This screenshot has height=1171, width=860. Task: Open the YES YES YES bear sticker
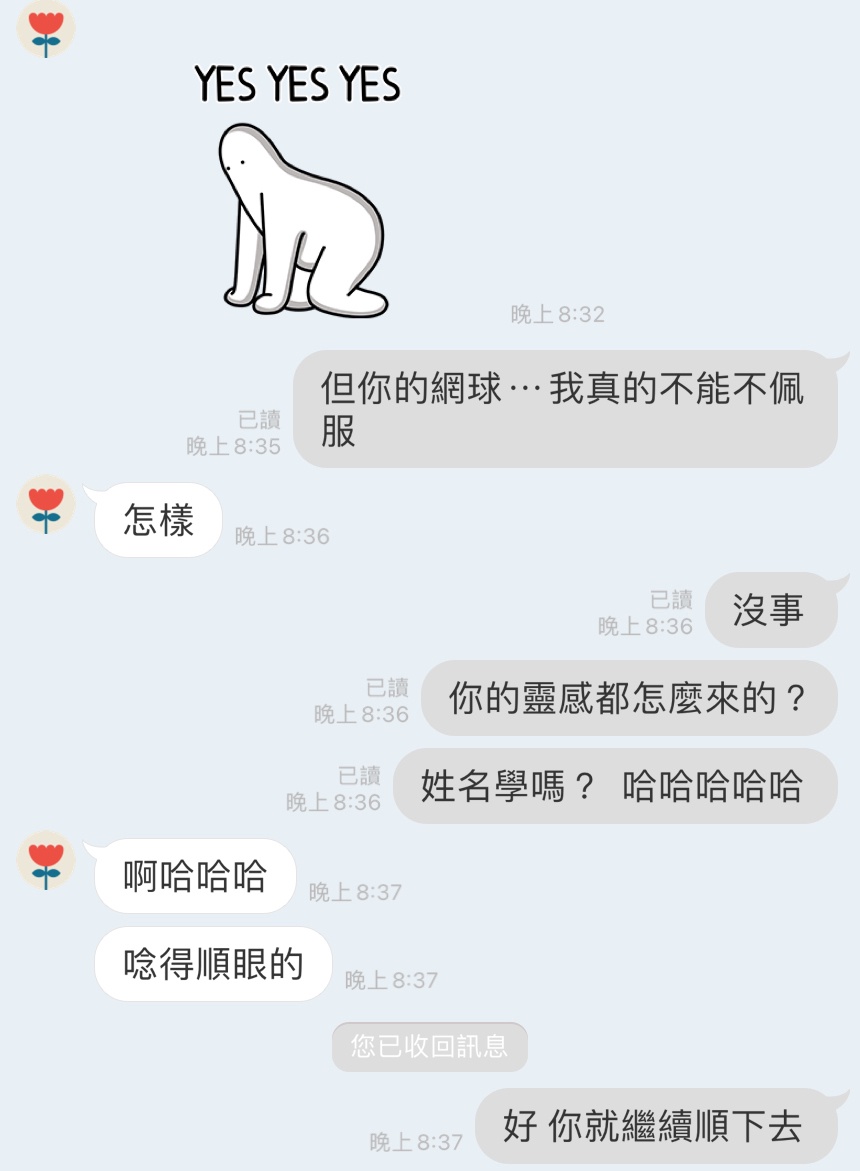pos(300,190)
